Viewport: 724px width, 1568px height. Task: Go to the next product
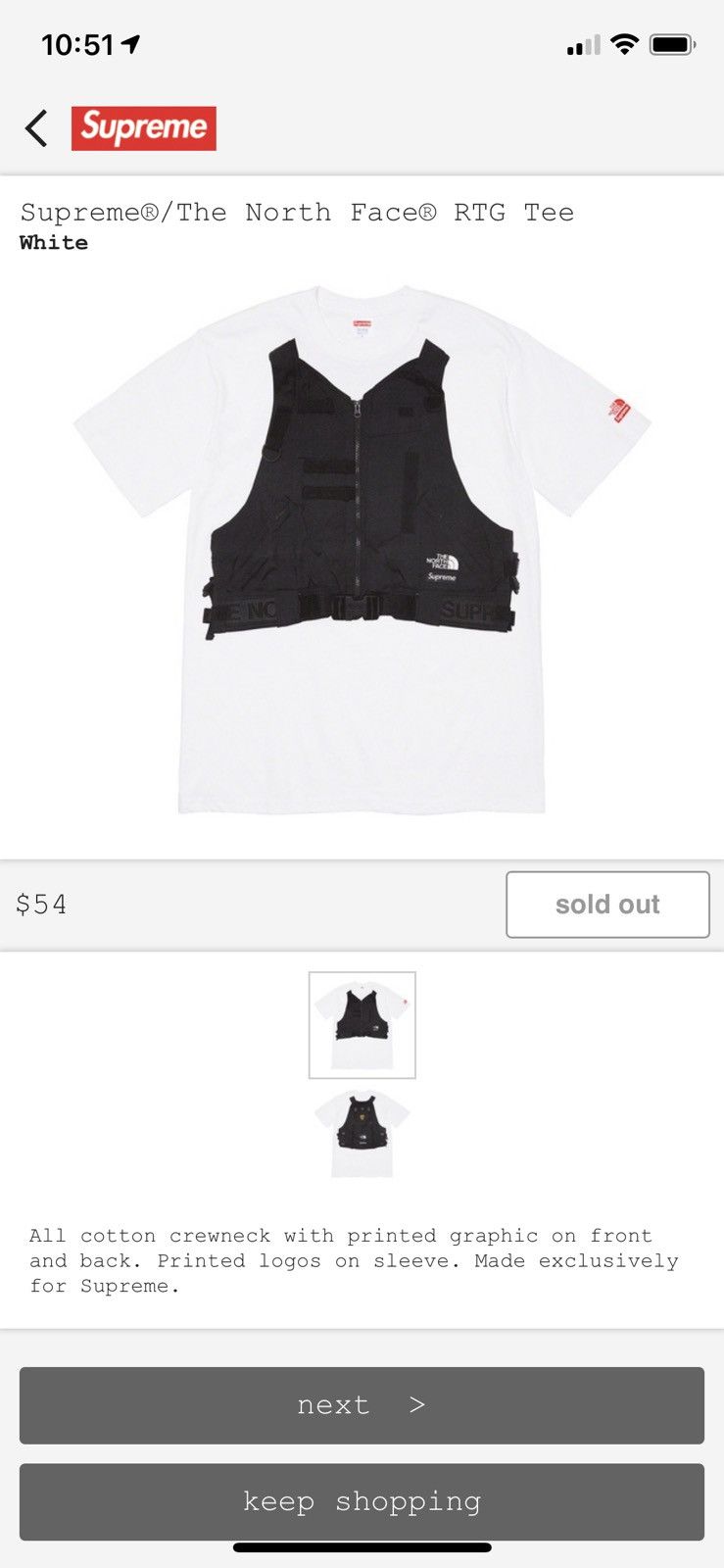(362, 1405)
